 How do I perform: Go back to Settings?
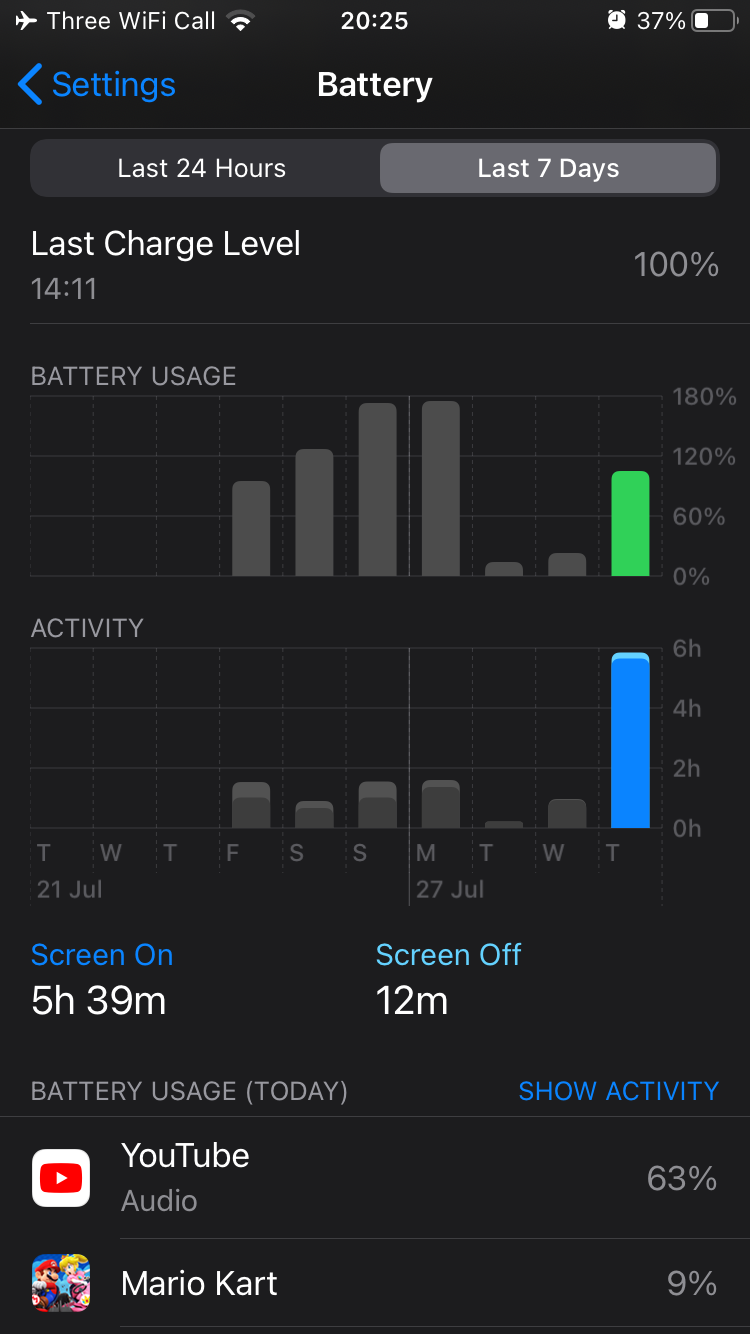coord(97,85)
